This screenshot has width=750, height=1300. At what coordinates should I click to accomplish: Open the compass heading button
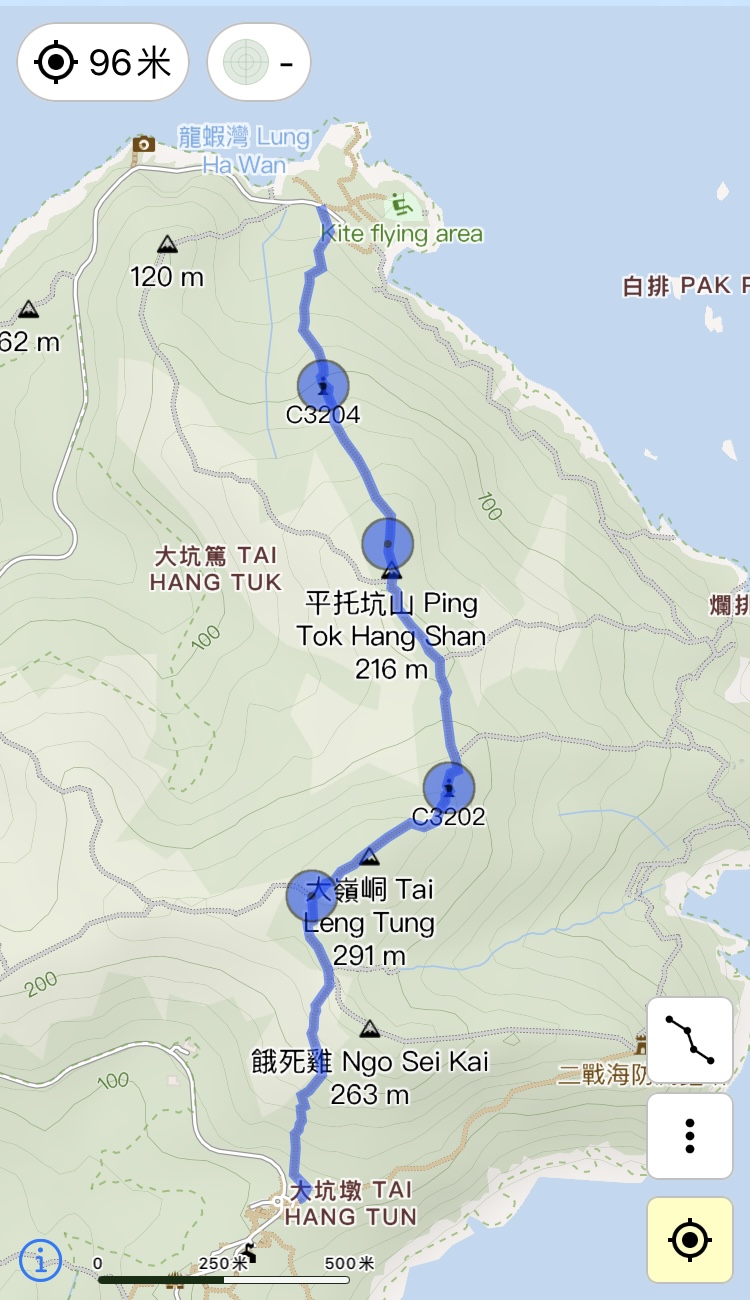259,63
